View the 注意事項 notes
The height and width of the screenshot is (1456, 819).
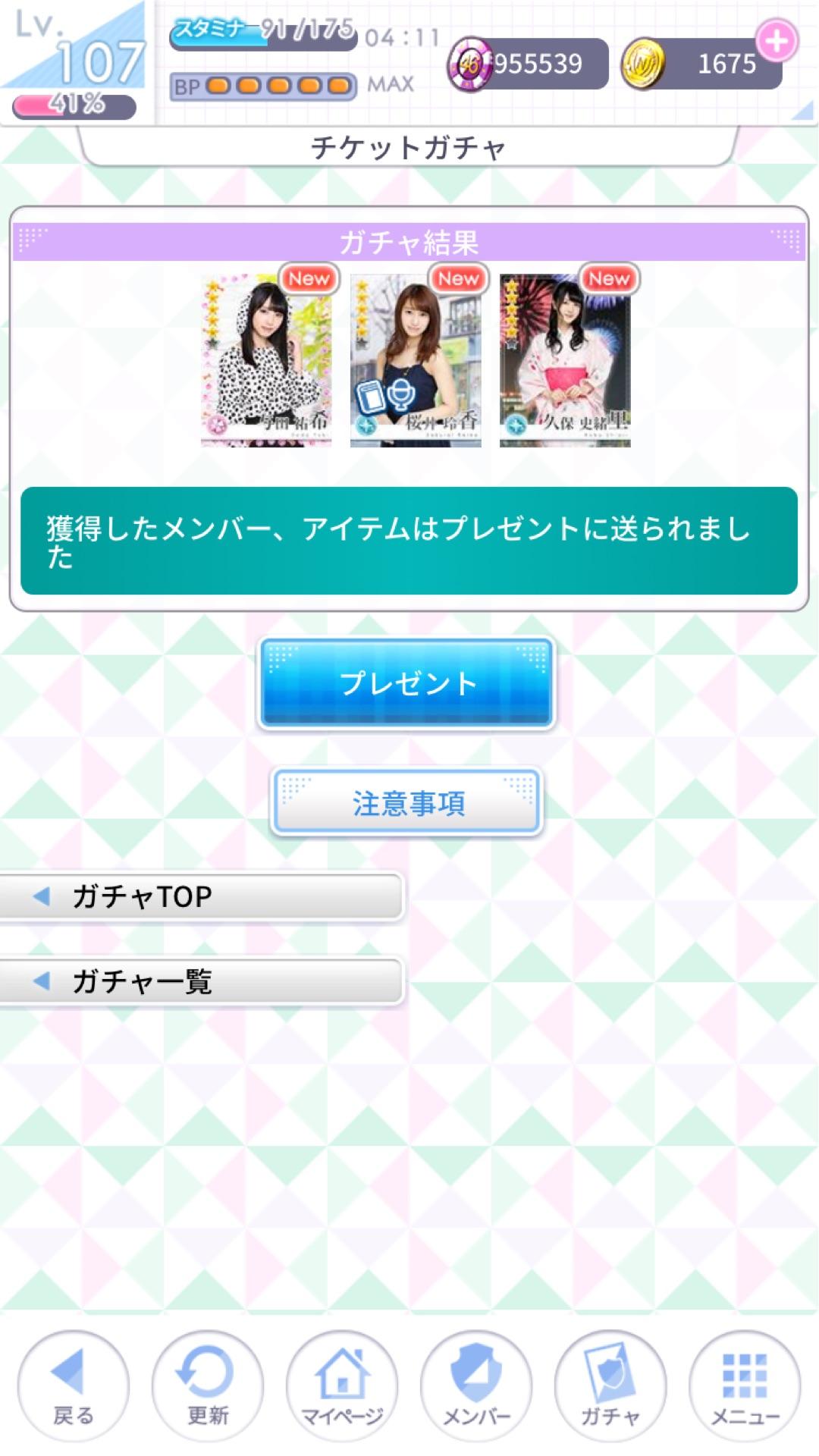click(x=407, y=802)
